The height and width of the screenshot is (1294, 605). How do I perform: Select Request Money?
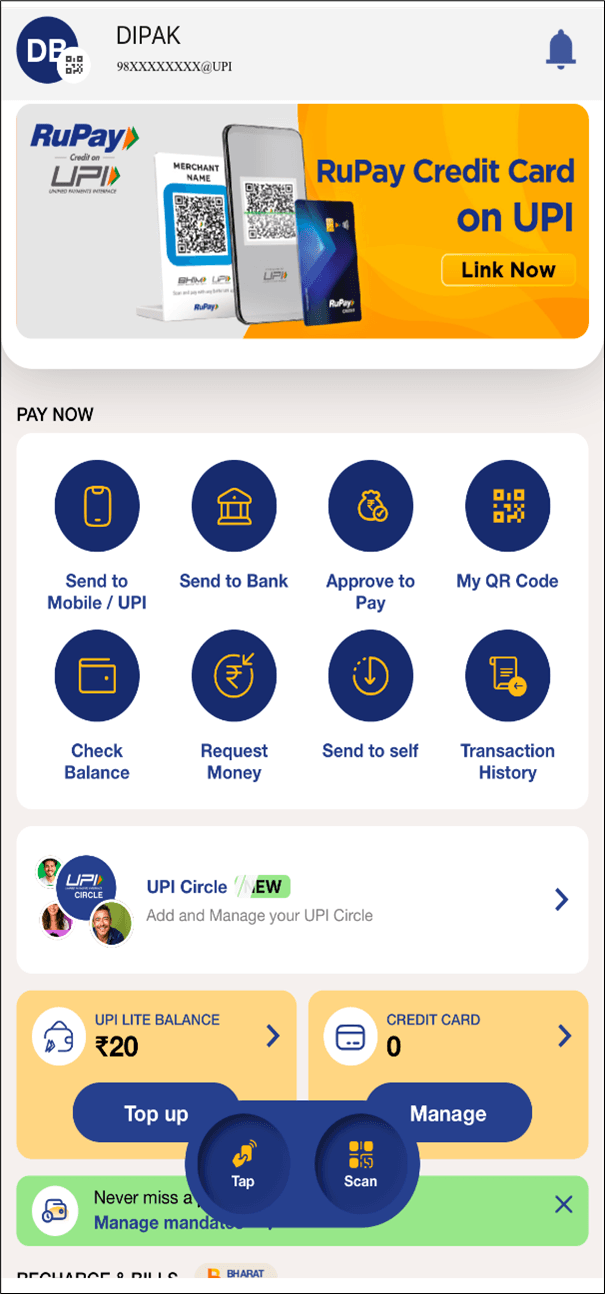click(x=234, y=707)
